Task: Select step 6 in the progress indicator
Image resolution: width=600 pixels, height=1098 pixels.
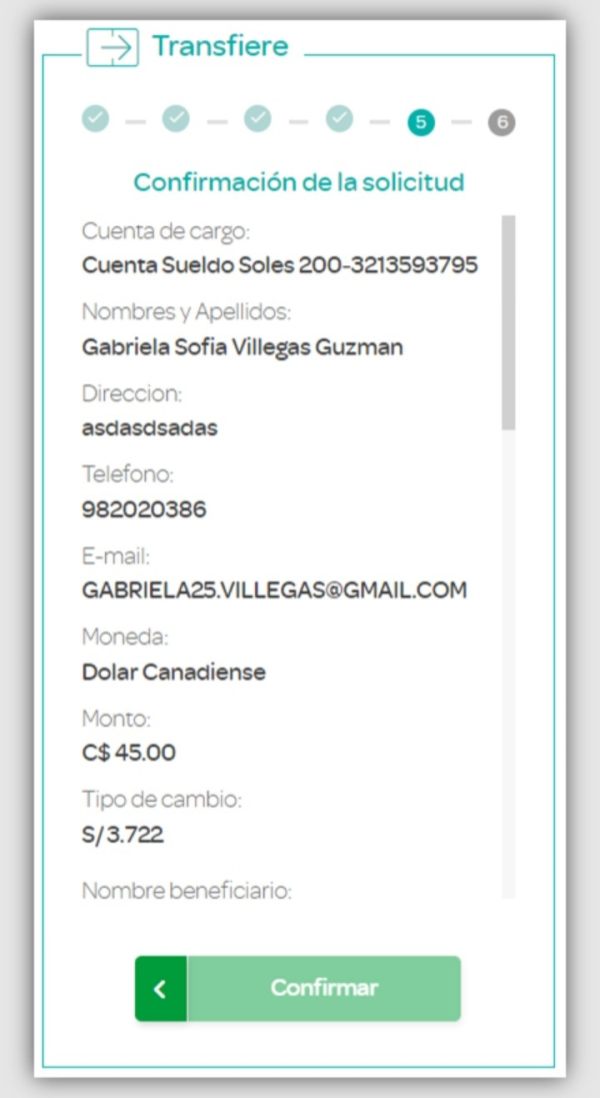Action: (x=502, y=123)
